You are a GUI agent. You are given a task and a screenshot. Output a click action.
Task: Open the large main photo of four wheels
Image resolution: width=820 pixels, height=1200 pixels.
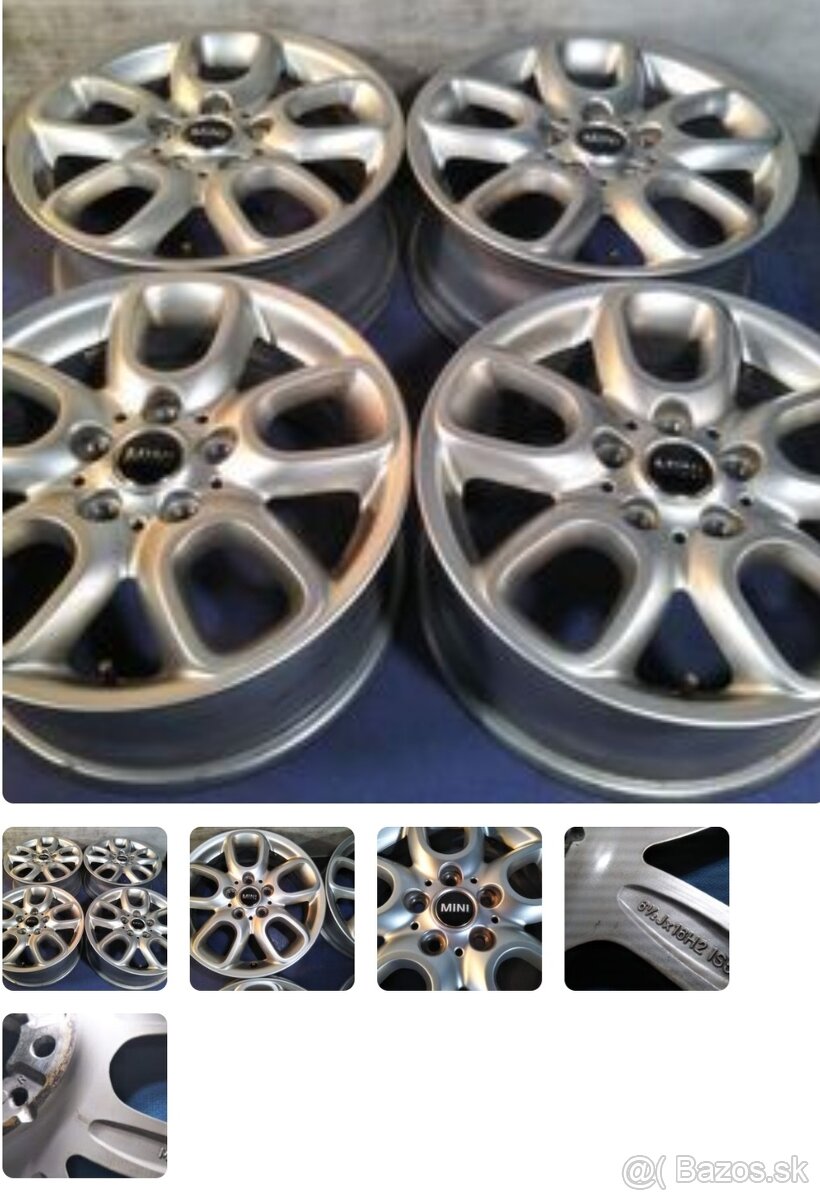(410, 400)
